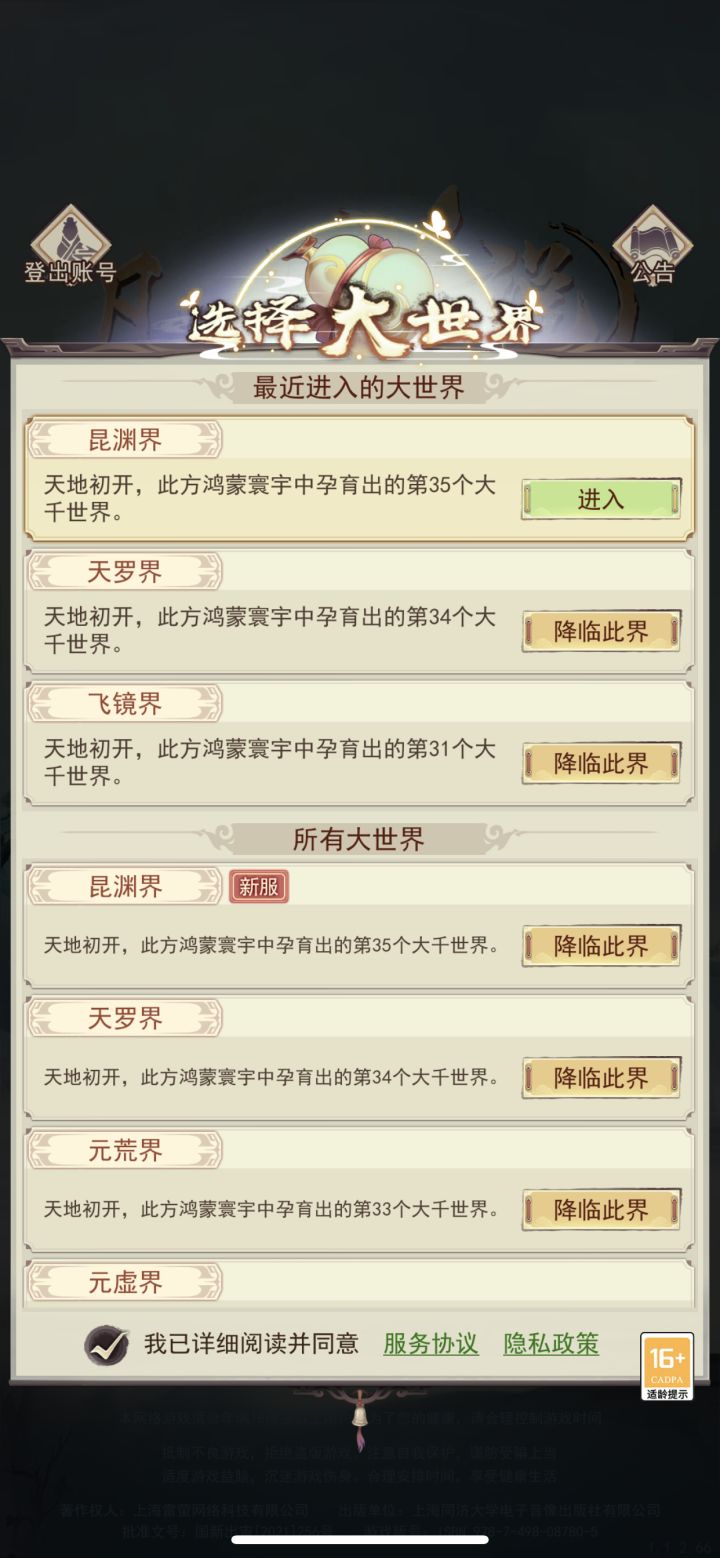
Task: Click 降临此界 on the 元荒界 world
Action: (600, 1209)
